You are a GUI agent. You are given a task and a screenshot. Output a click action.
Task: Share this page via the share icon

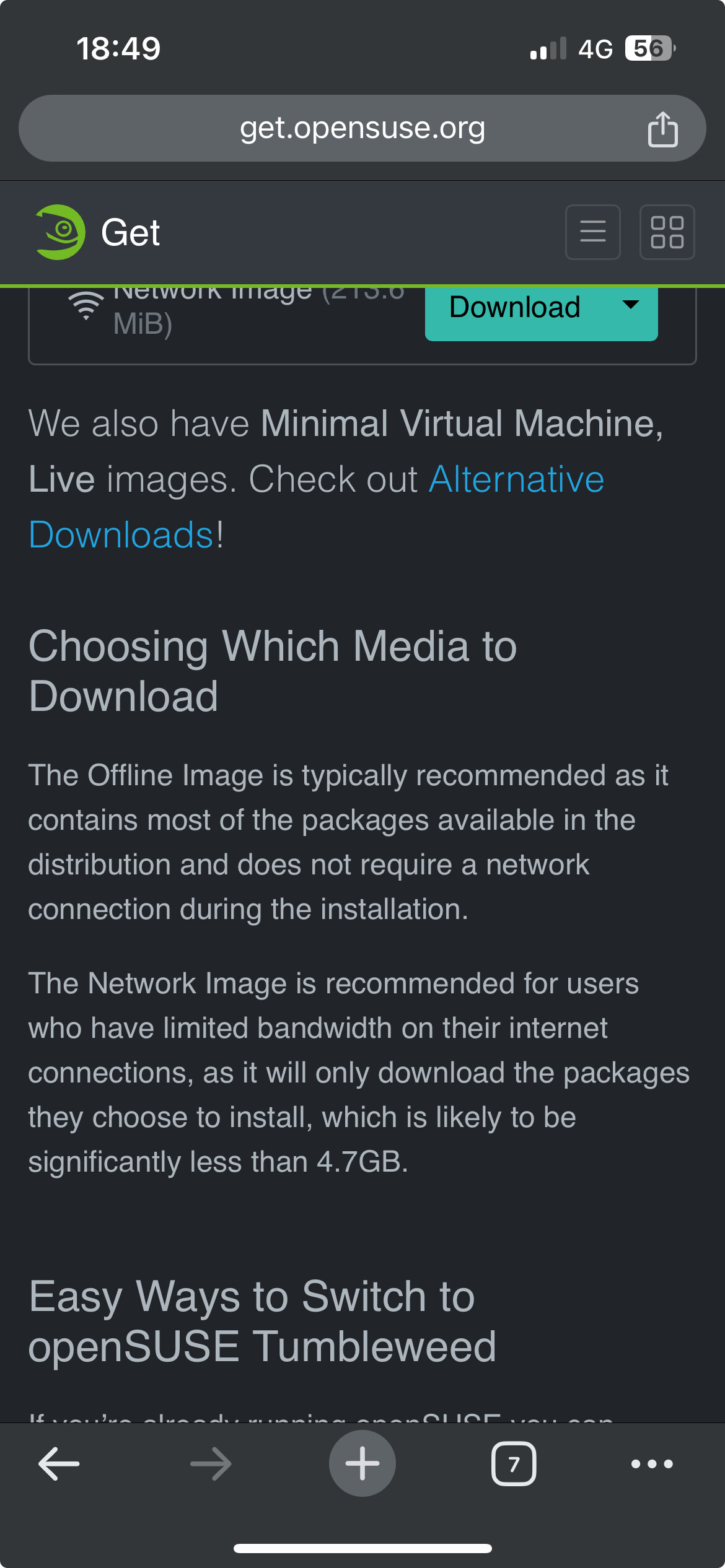(662, 129)
